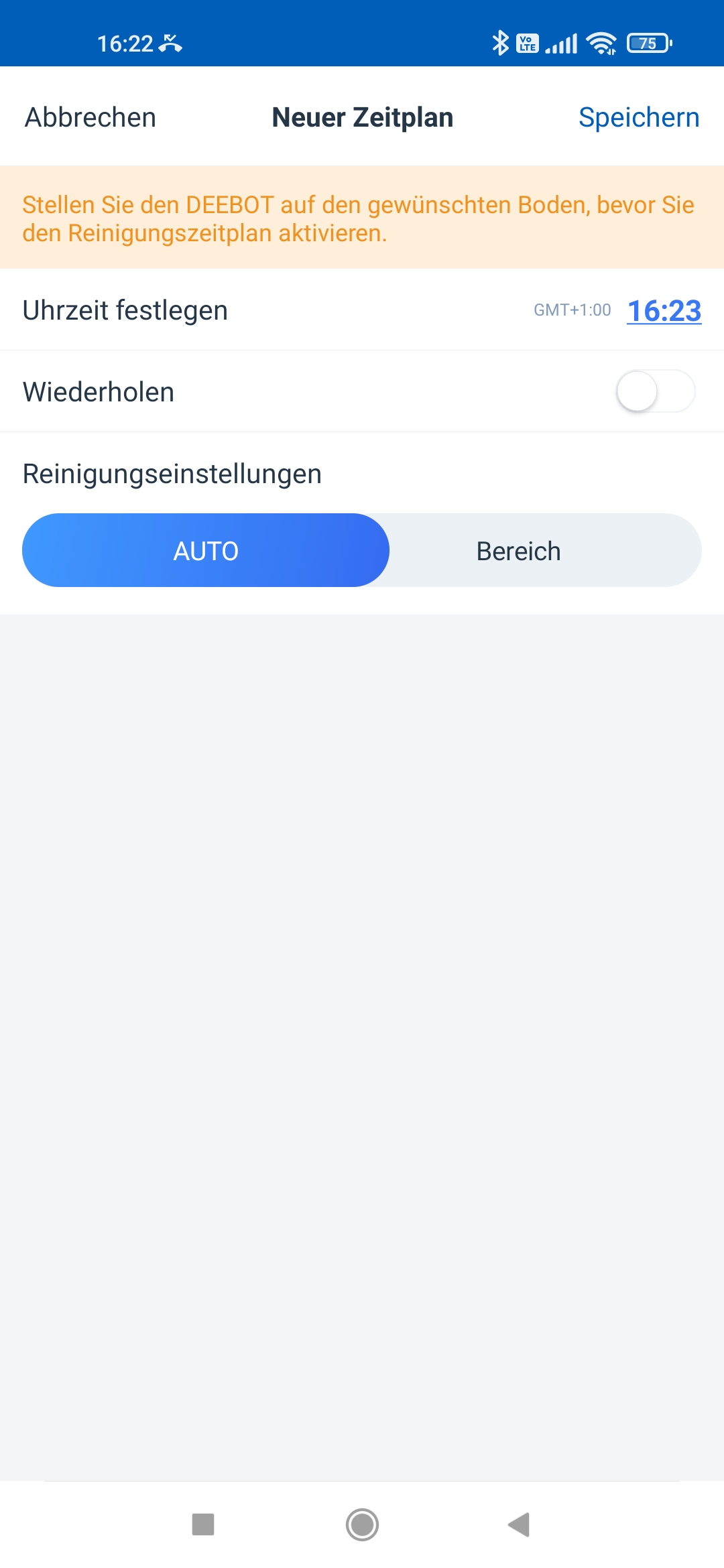
Task: Open recent apps with the square button
Action: tap(203, 1524)
